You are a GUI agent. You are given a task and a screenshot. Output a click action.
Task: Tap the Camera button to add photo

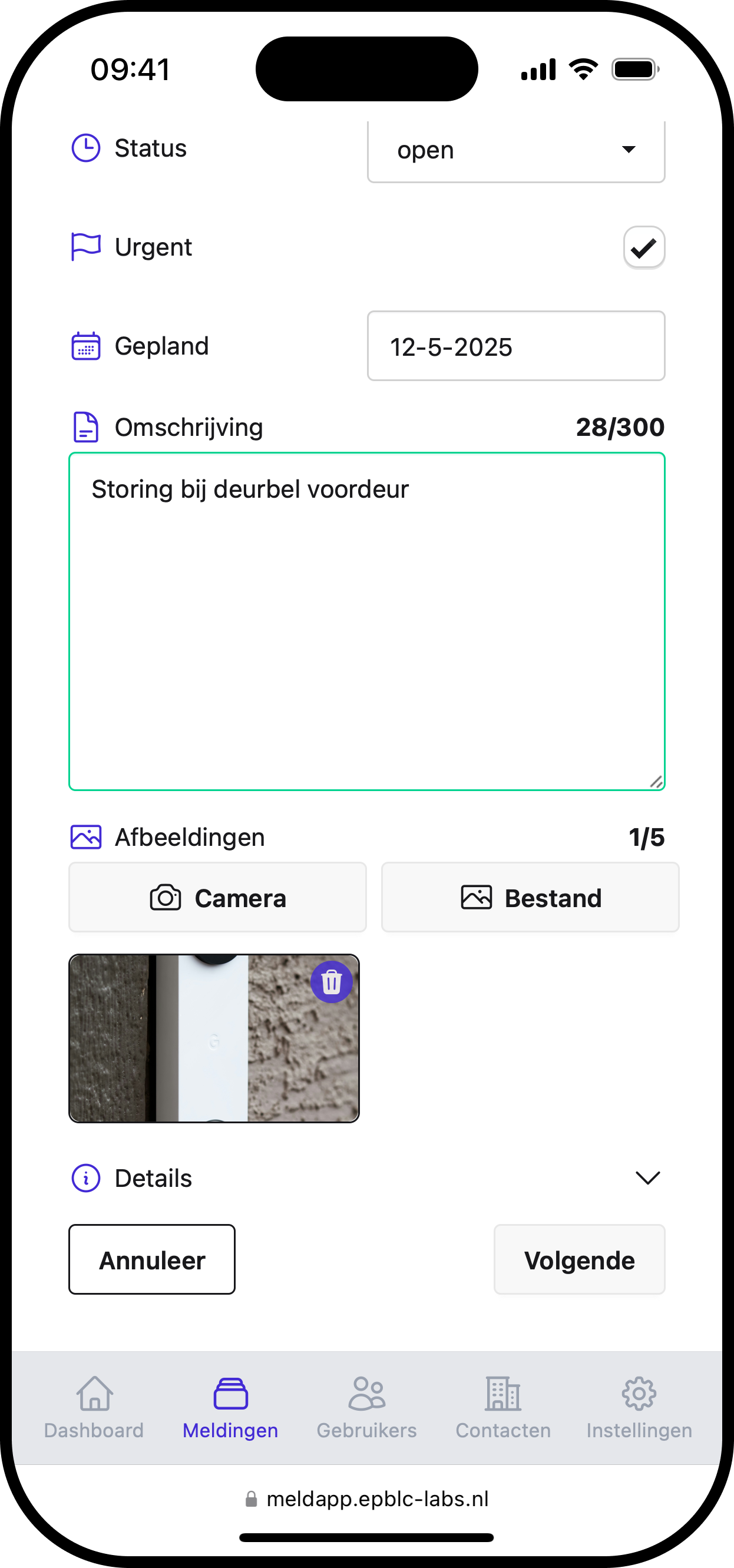(217, 897)
